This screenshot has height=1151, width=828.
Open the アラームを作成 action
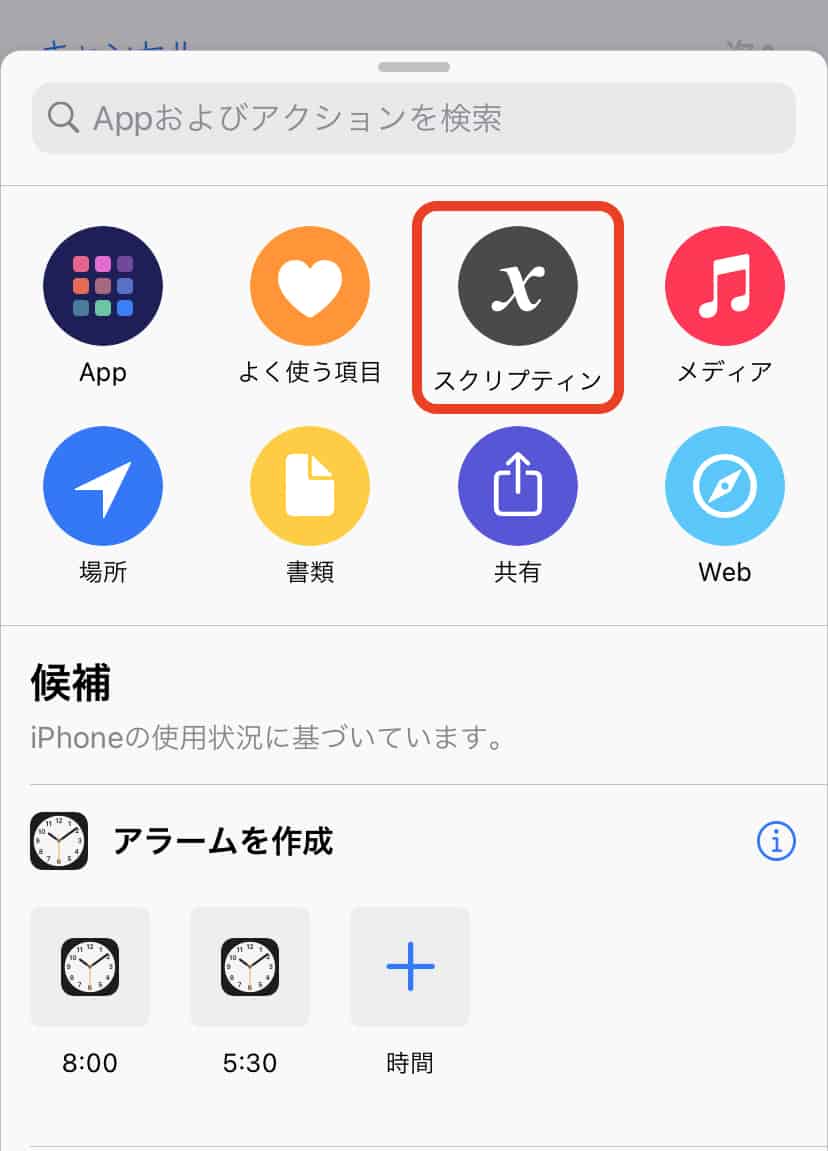pos(222,842)
